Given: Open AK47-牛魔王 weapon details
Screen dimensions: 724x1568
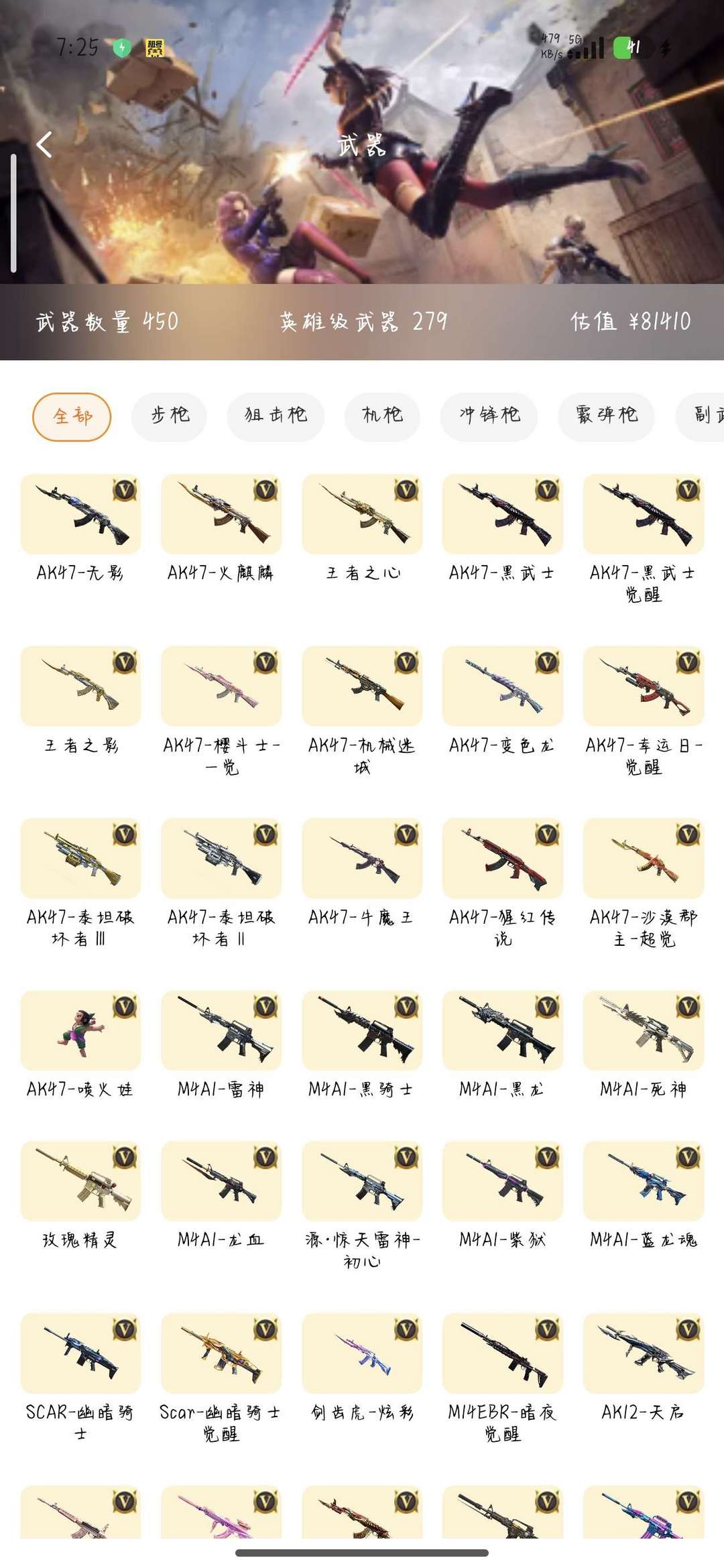Looking at the screenshot, I should click(x=362, y=858).
